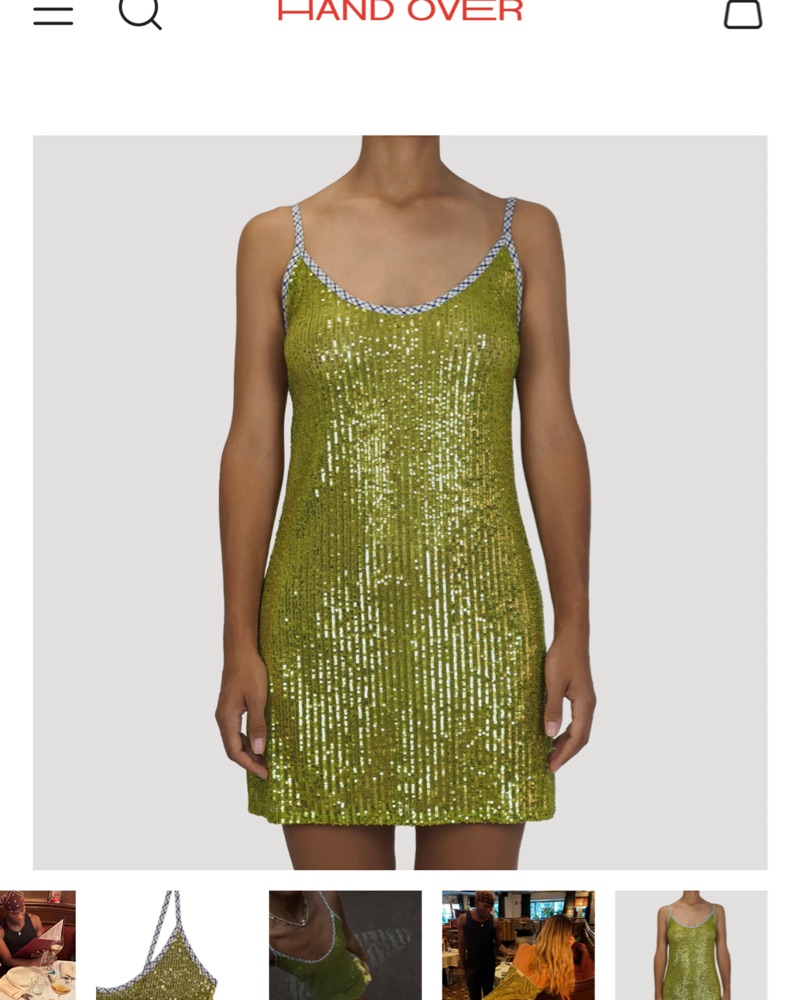The height and width of the screenshot is (1000, 801).
Task: Show the strap close-up thumbnail
Action: click(x=172, y=945)
